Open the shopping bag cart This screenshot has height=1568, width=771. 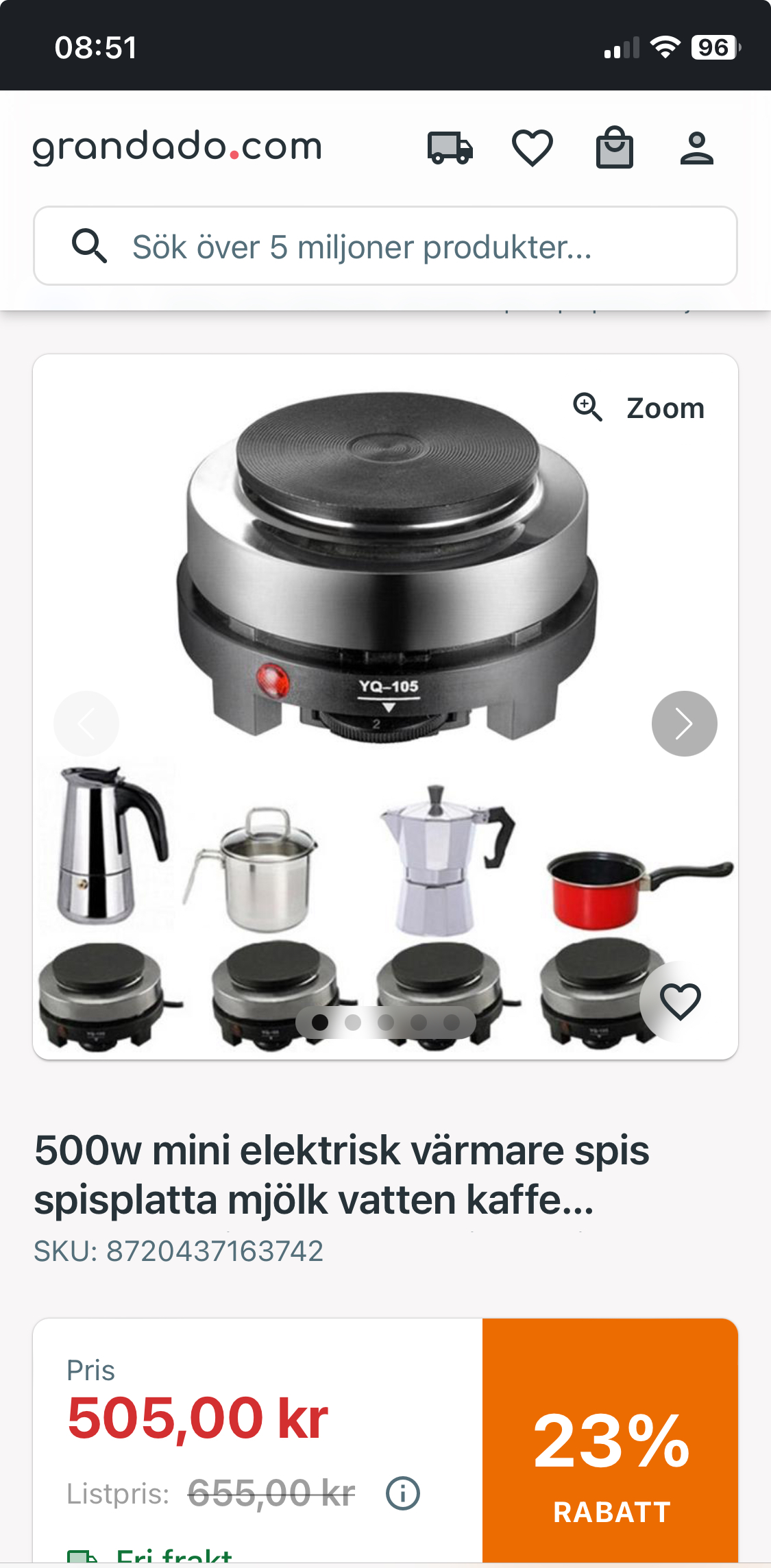[x=614, y=148]
